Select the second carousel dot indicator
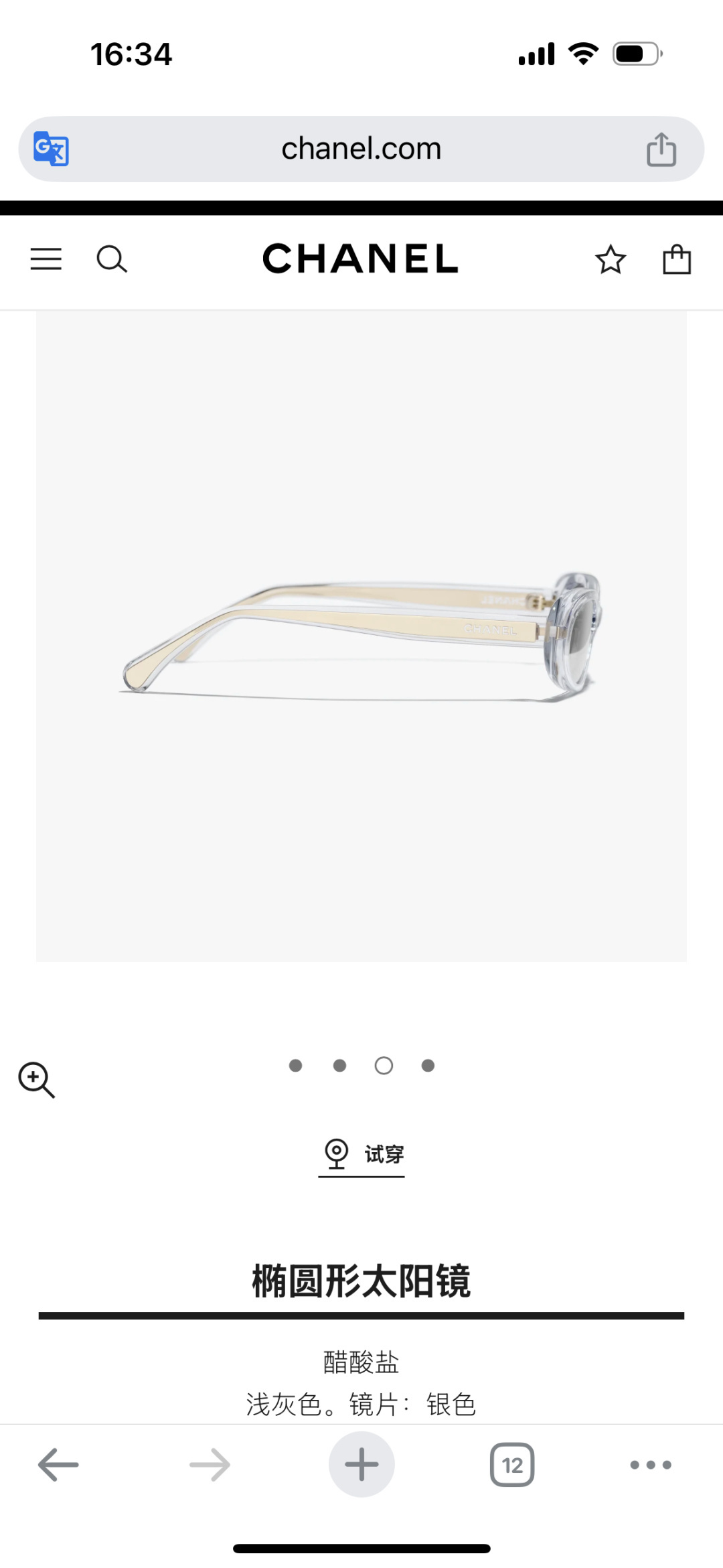The width and height of the screenshot is (723, 1568). click(x=339, y=1066)
